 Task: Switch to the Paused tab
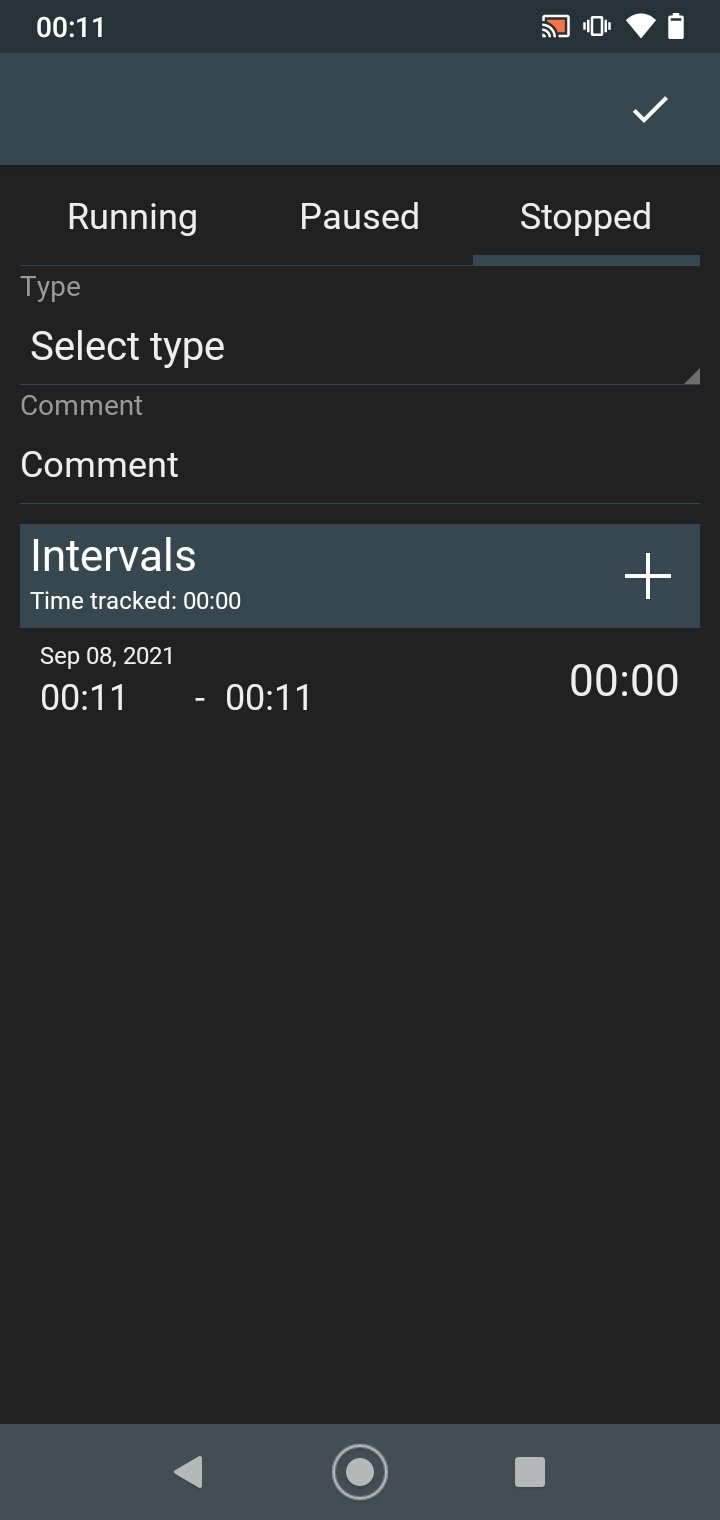point(359,217)
